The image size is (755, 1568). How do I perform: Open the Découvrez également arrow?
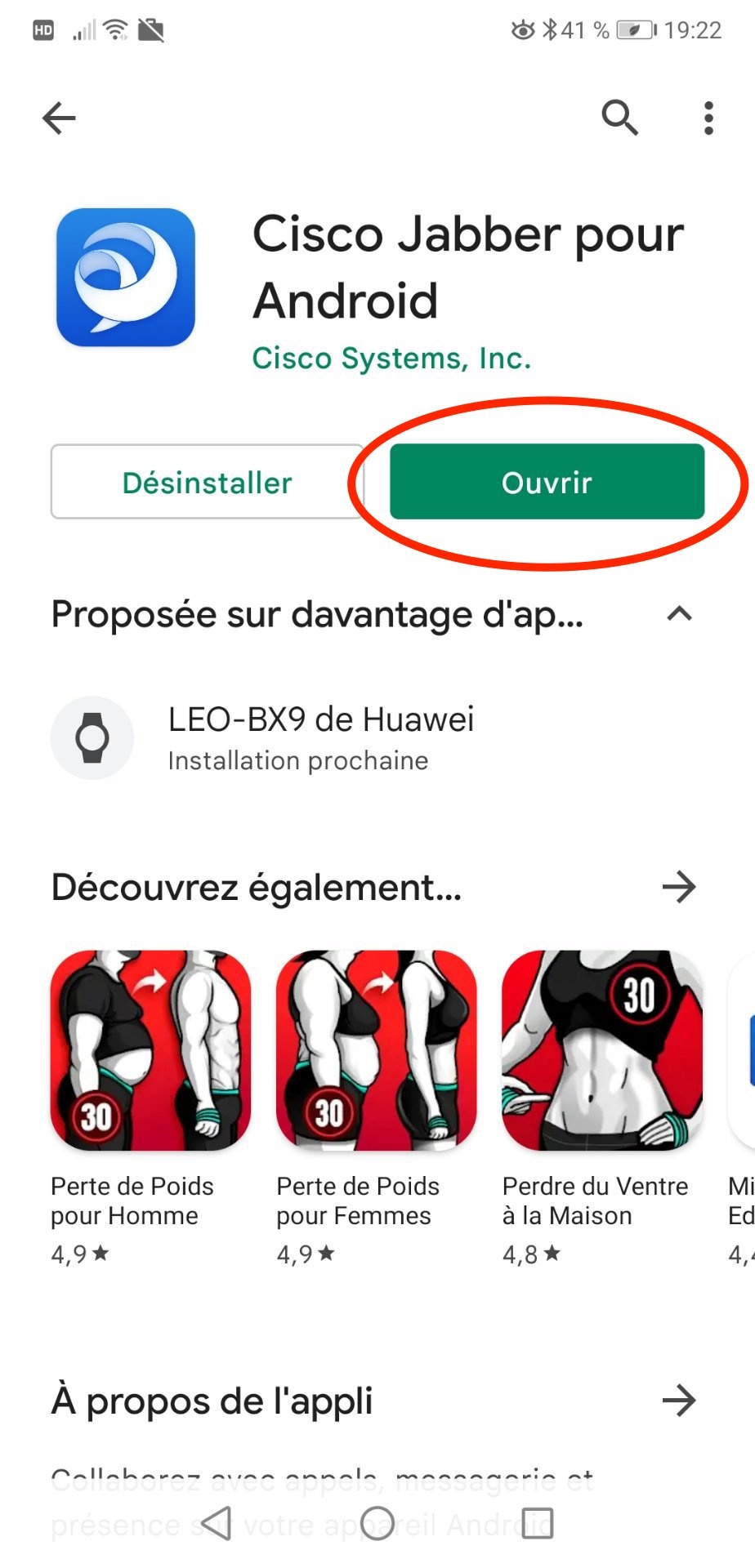[x=679, y=887]
